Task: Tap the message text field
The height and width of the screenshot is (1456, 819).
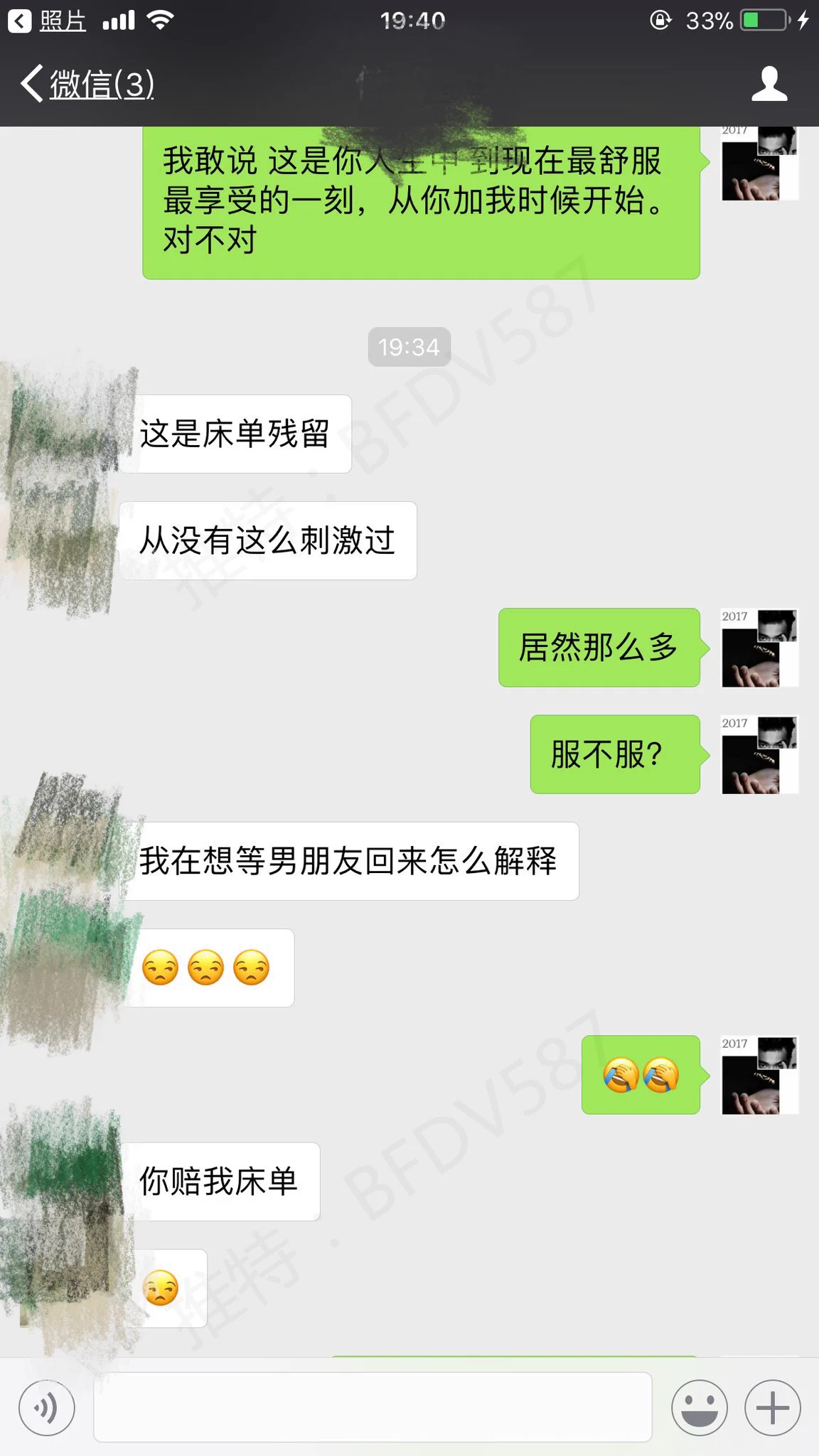Action: pos(373,1408)
